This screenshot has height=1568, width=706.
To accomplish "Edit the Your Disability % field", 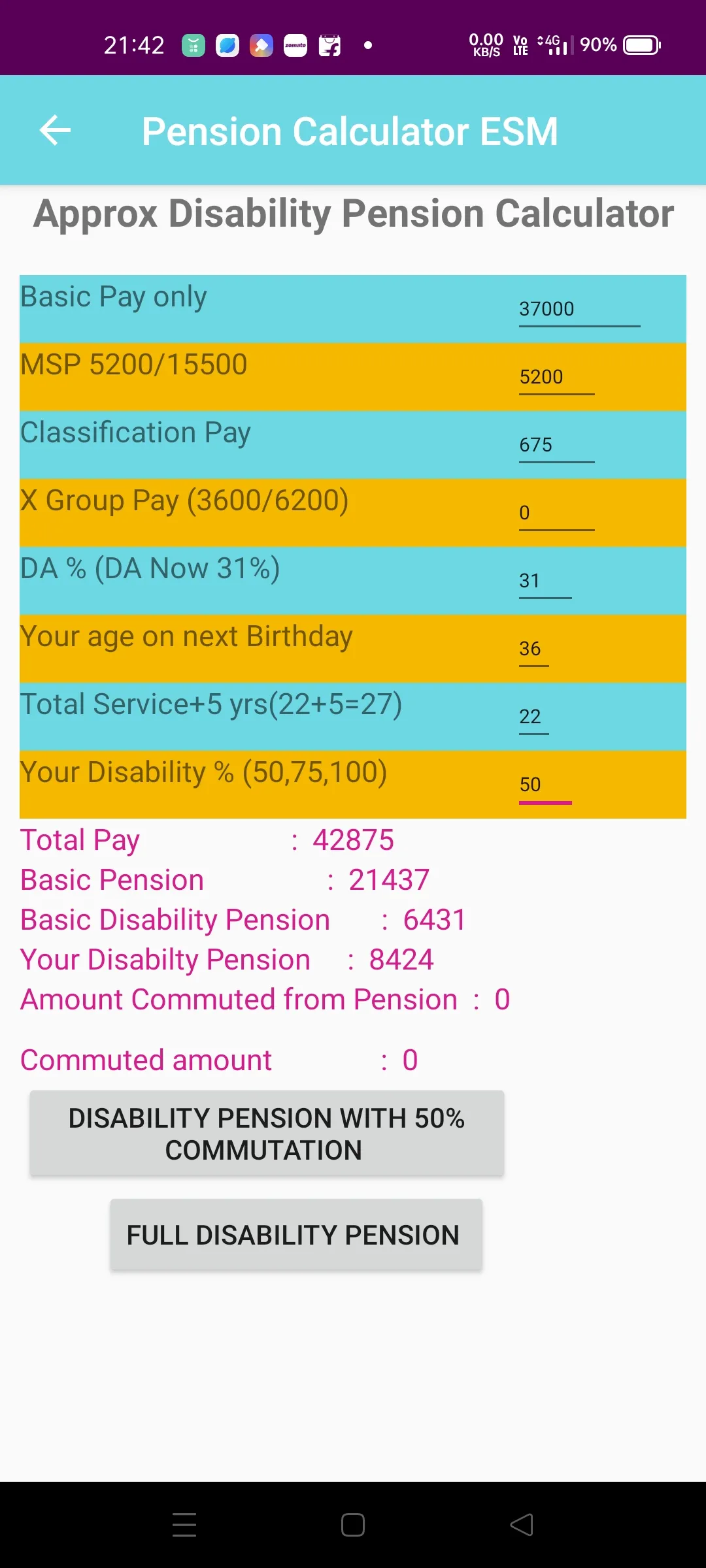I will coord(545,785).
